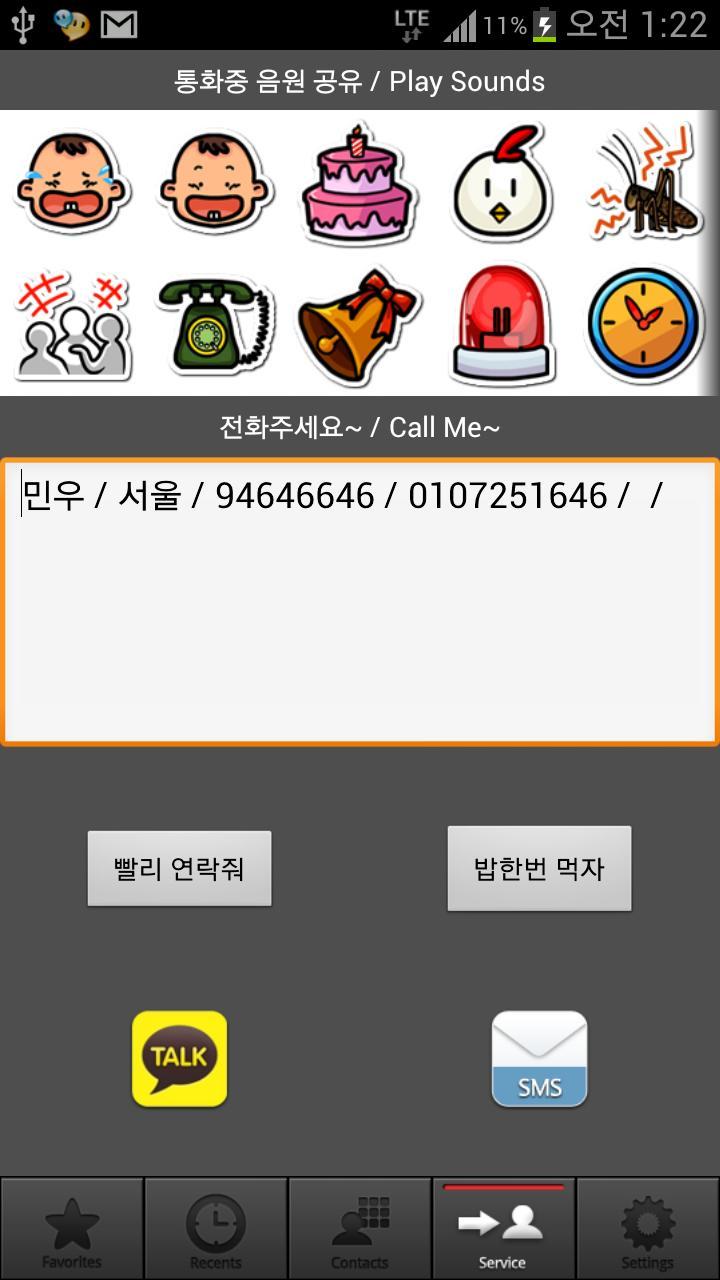Viewport: 720px width, 1280px height.
Task: Play the birthday cake sound
Action: coord(358,182)
